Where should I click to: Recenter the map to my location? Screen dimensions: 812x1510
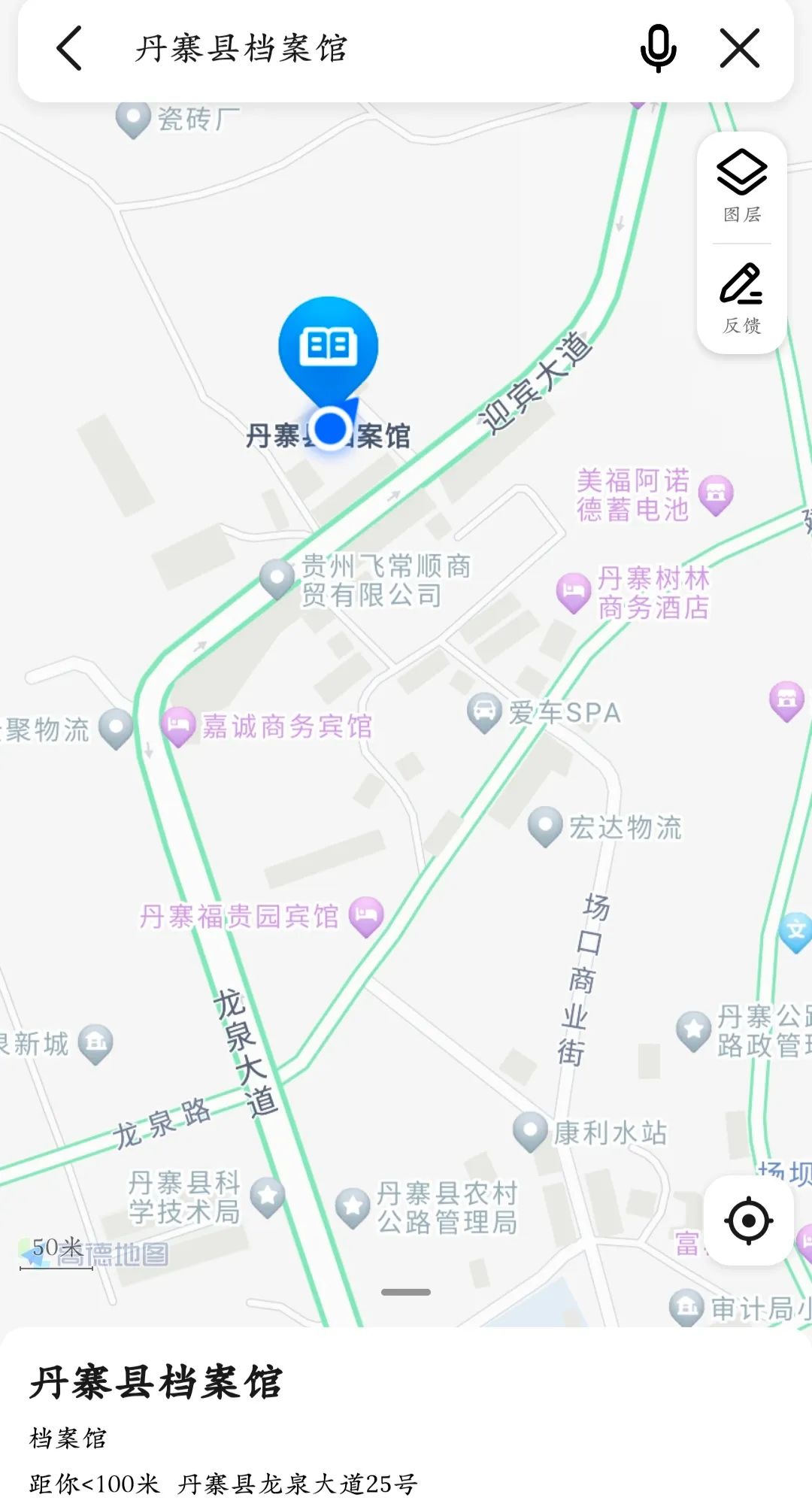(x=748, y=1220)
